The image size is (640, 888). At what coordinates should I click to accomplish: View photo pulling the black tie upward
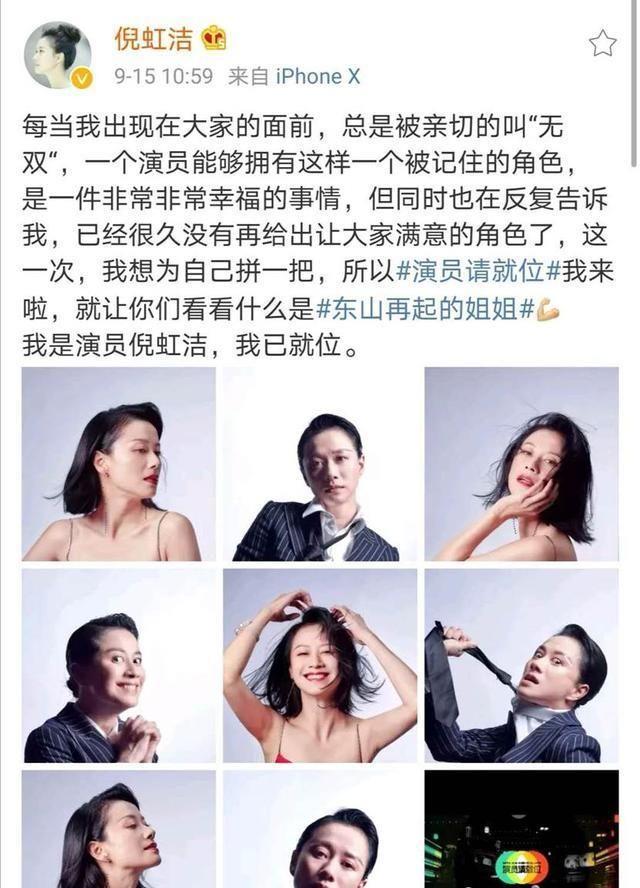pyautogui.click(x=521, y=666)
